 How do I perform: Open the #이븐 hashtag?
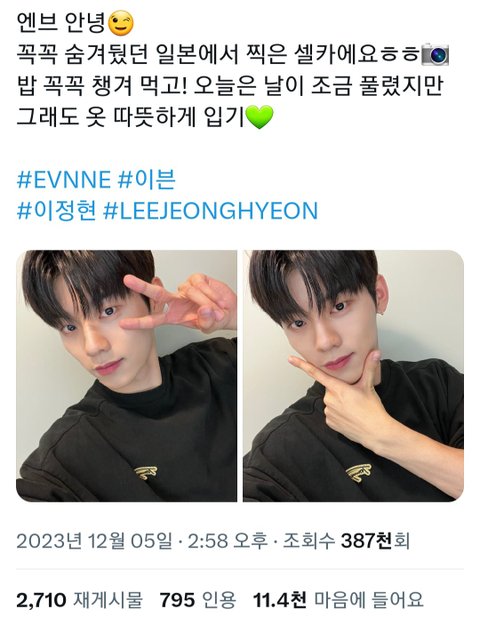[x=147, y=180]
